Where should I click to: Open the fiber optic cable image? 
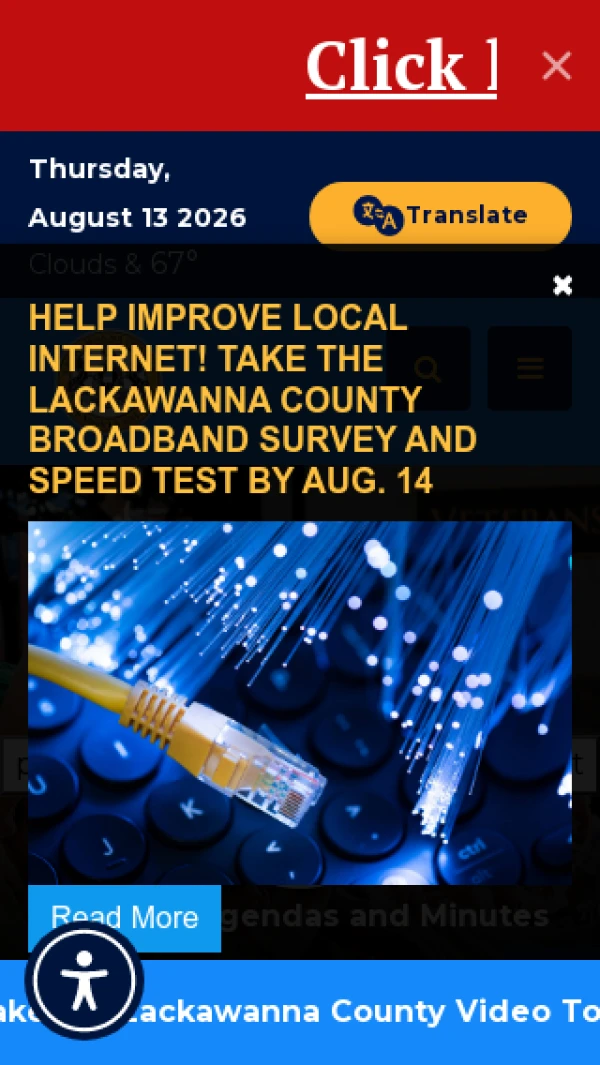coord(300,702)
